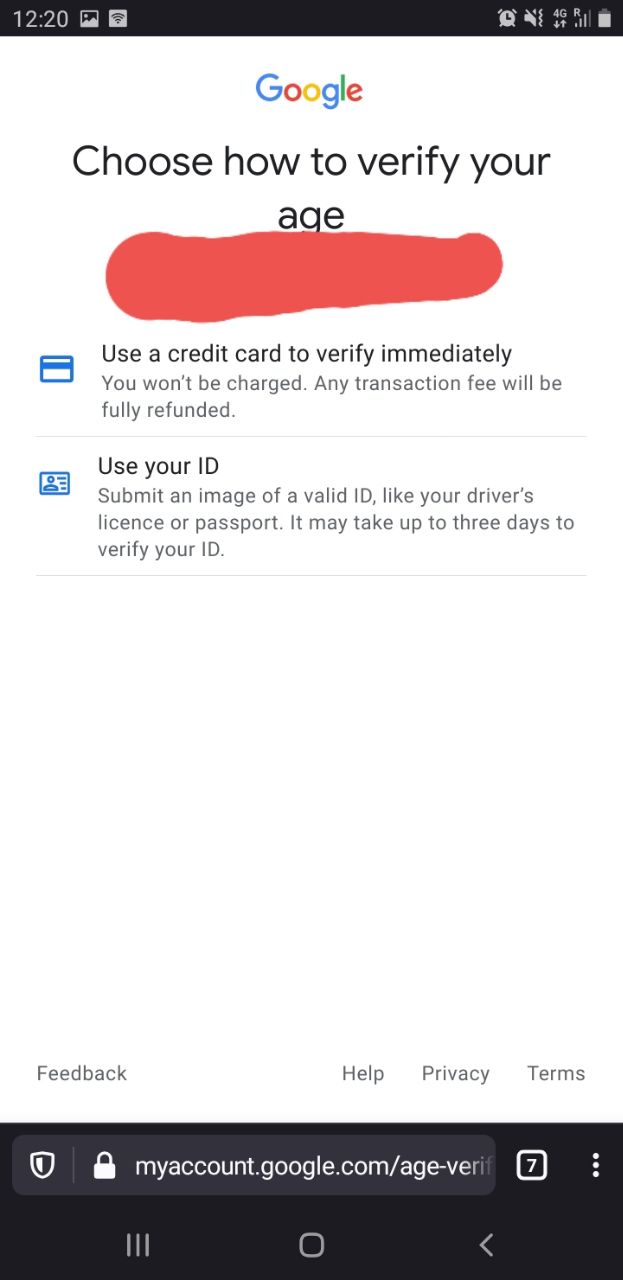View open browser tabs
The image size is (623, 1280).
point(531,1165)
